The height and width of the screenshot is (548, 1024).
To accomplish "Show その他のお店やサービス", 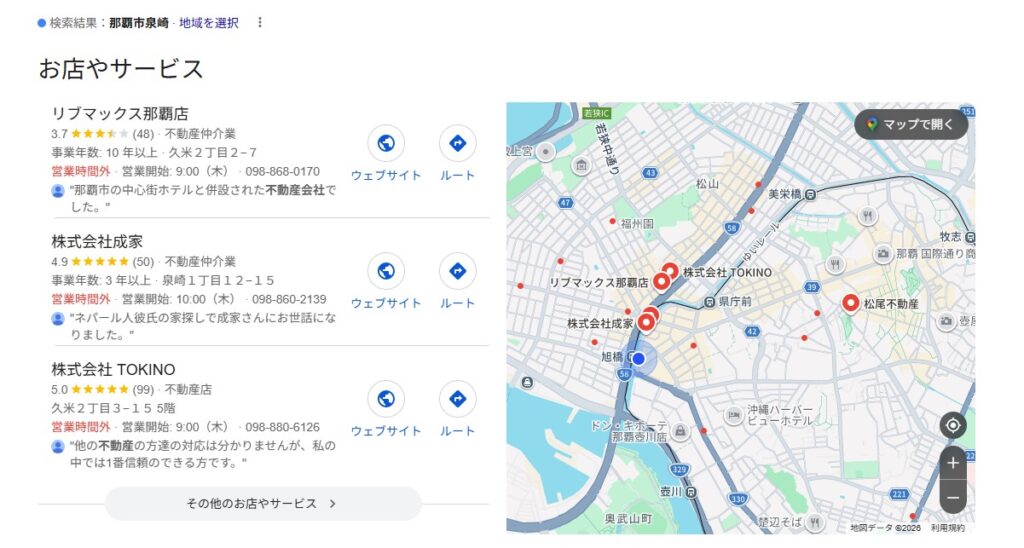I will pyautogui.click(x=263, y=503).
